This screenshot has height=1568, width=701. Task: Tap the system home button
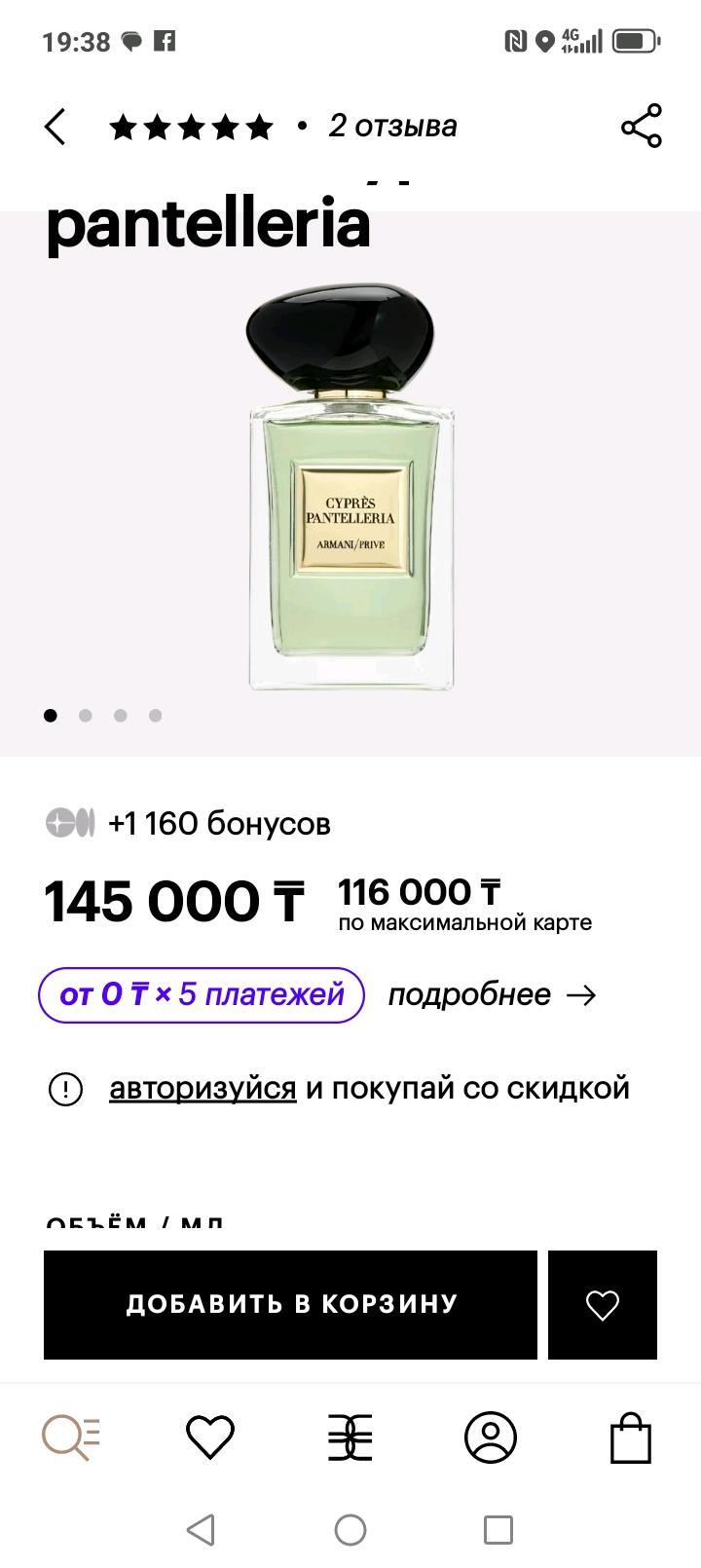(x=350, y=1530)
